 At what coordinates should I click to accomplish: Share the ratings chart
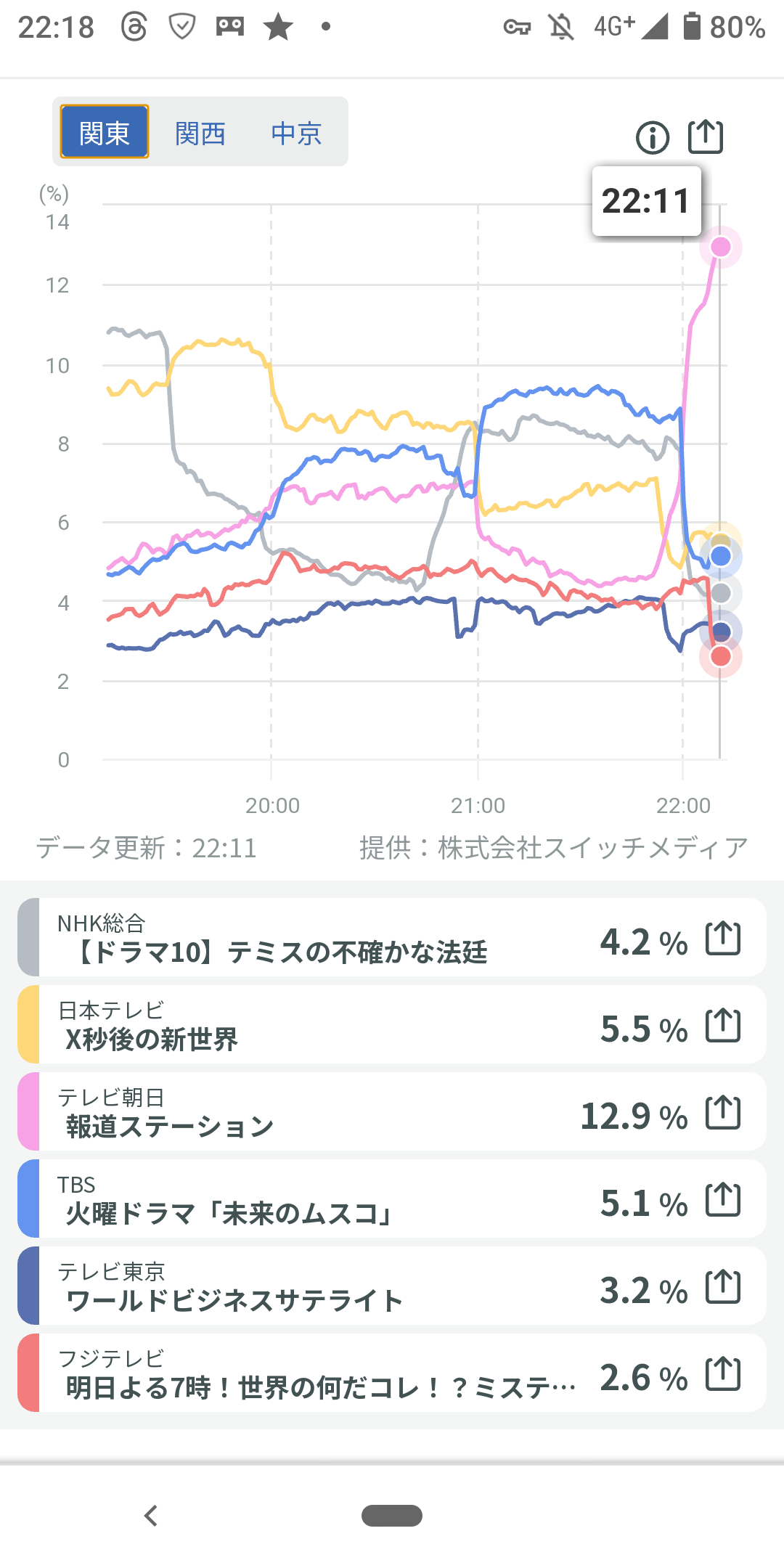(706, 136)
